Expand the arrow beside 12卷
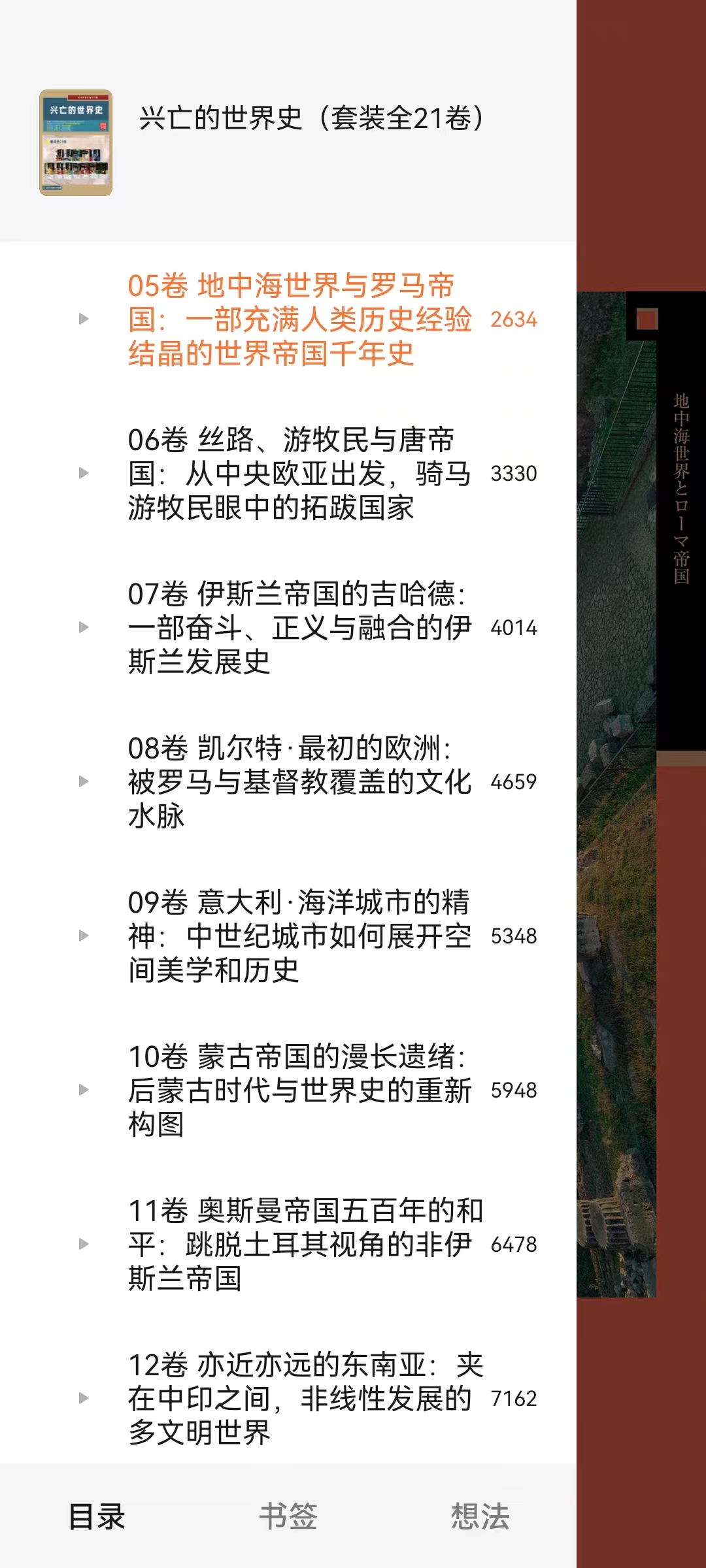This screenshot has width=706, height=1568. 84,1398
